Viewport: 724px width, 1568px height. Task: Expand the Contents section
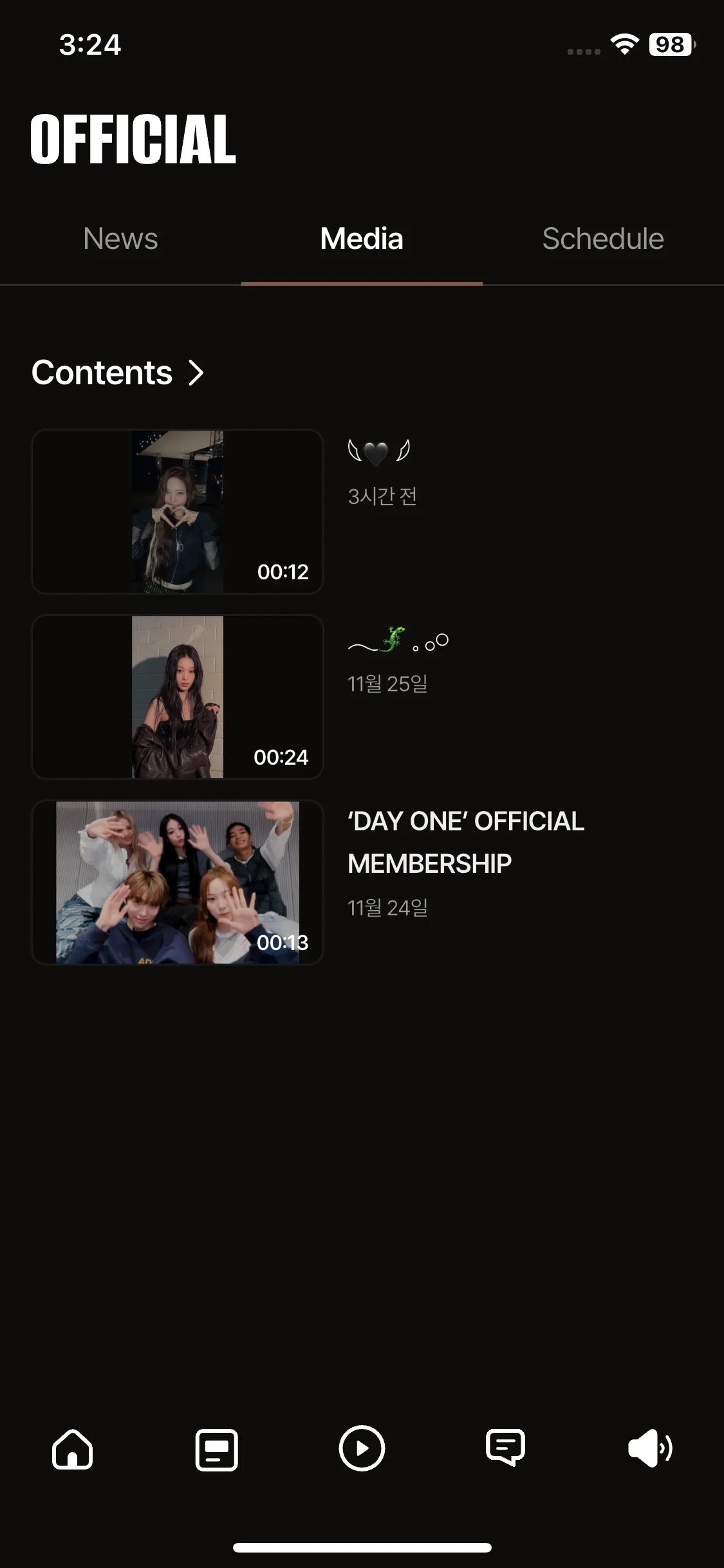coord(118,373)
